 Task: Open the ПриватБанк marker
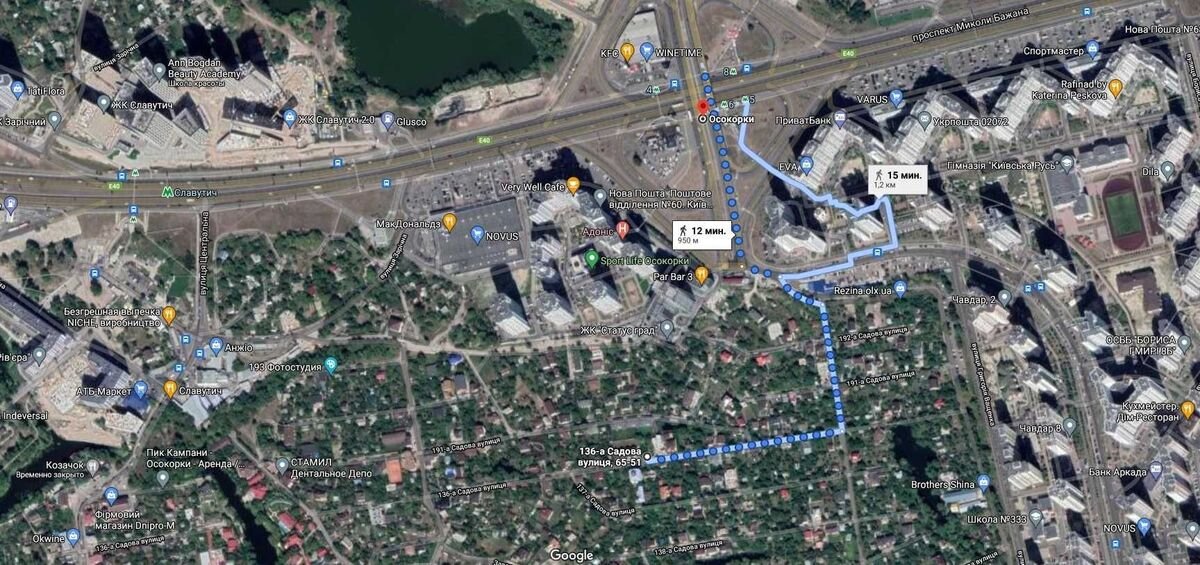(x=840, y=118)
